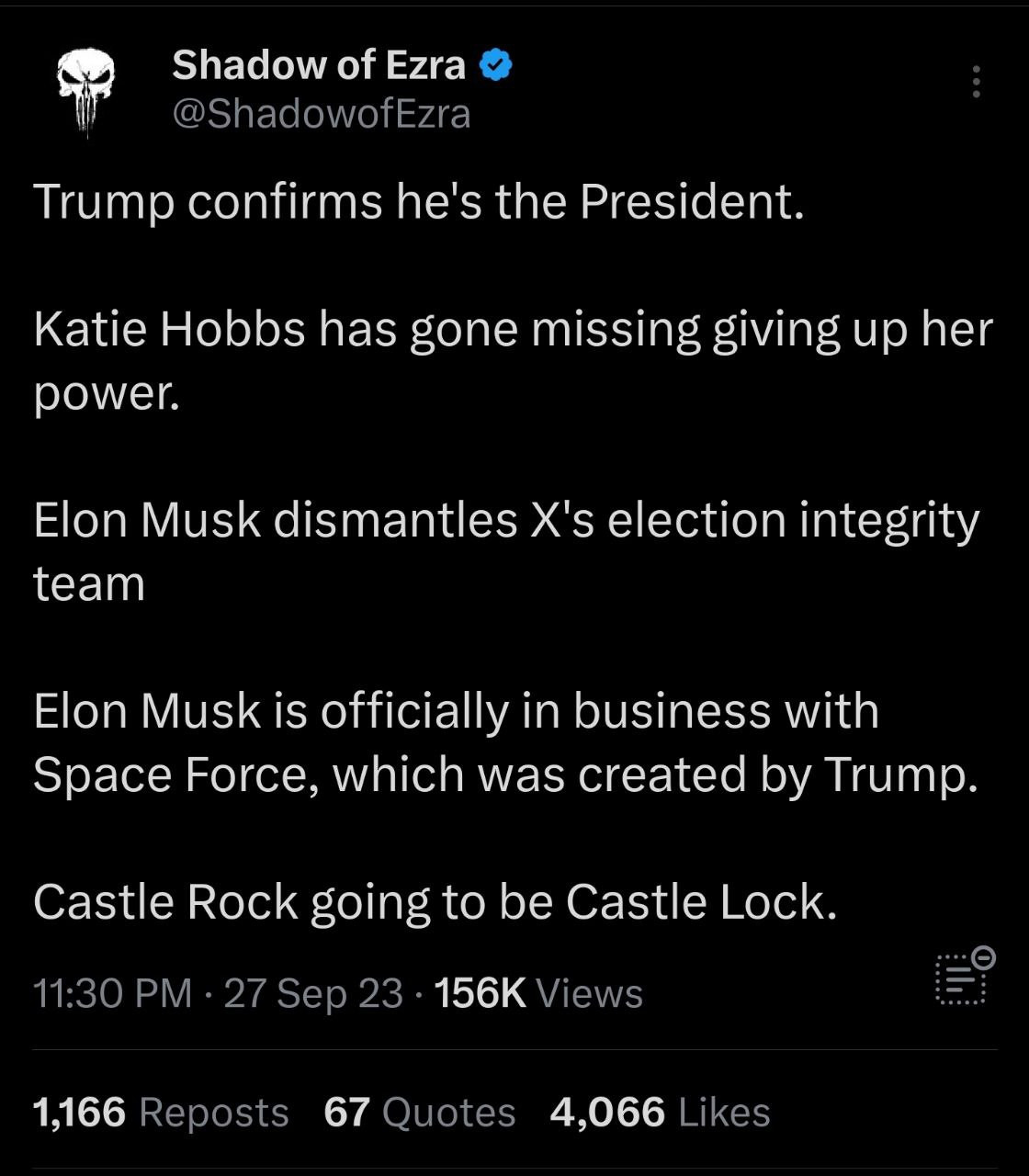Show the 1,166 Reposts list
This screenshot has width=1029, height=1176.
coord(161,1112)
